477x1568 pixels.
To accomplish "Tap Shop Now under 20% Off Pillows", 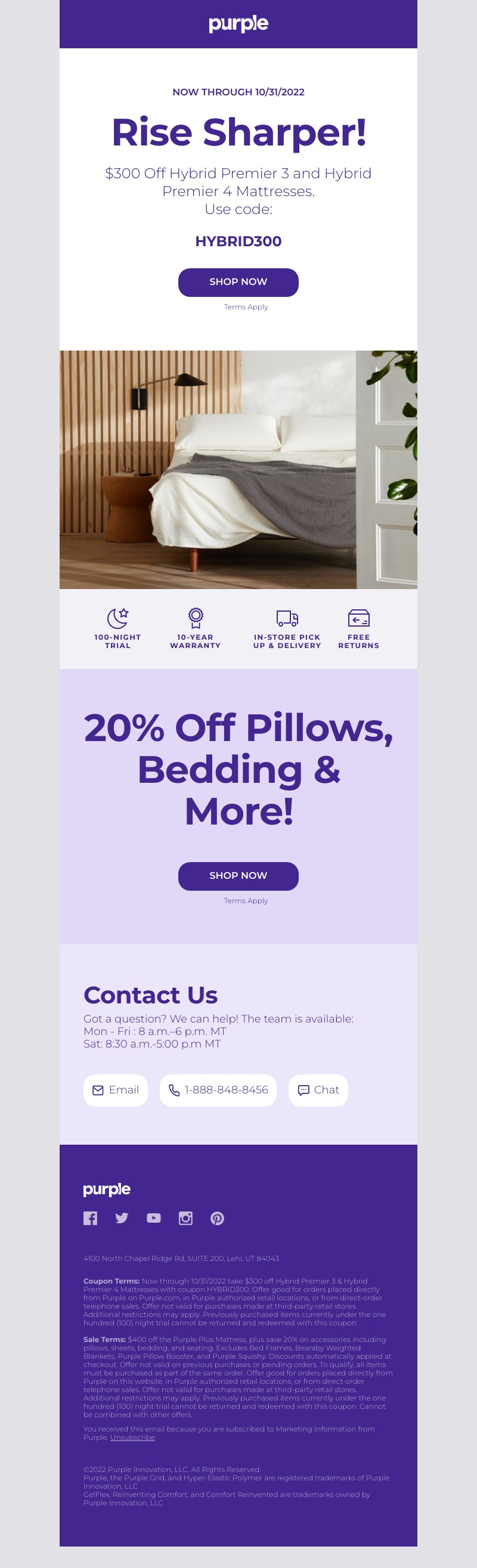I will 238,876.
